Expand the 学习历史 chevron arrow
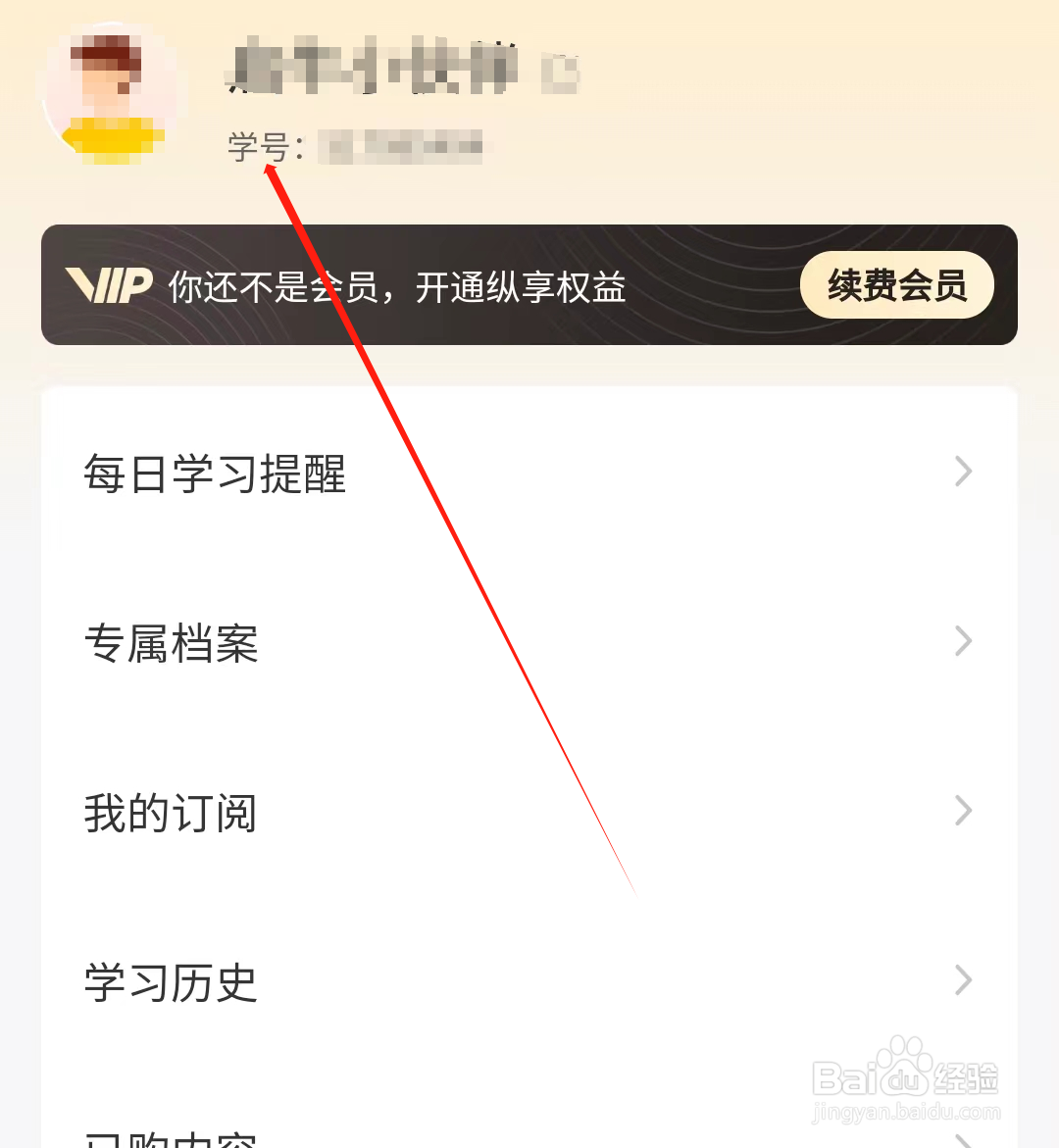Screen dimensions: 1059x1148 coord(962,980)
